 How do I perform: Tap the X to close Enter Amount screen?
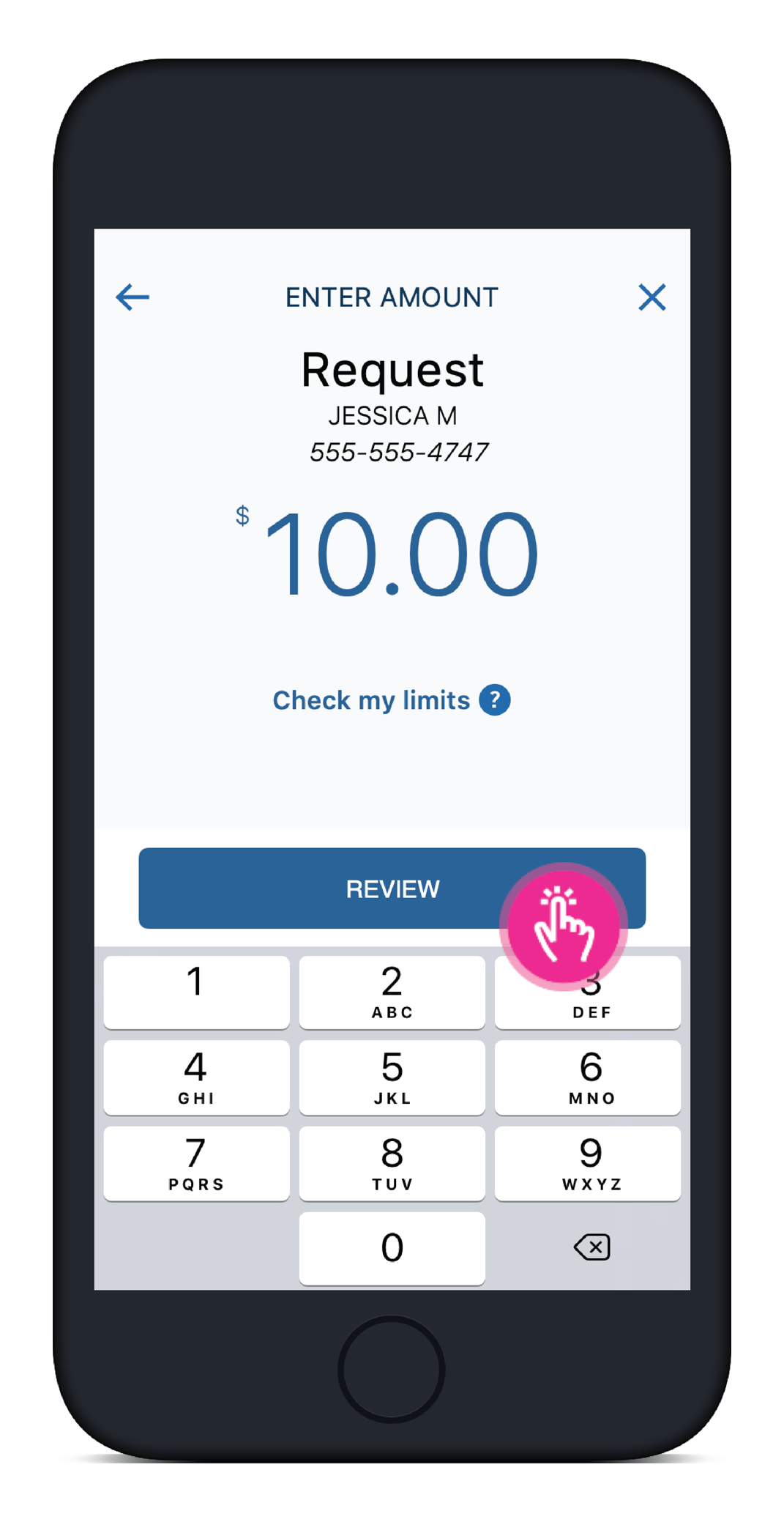[652, 297]
